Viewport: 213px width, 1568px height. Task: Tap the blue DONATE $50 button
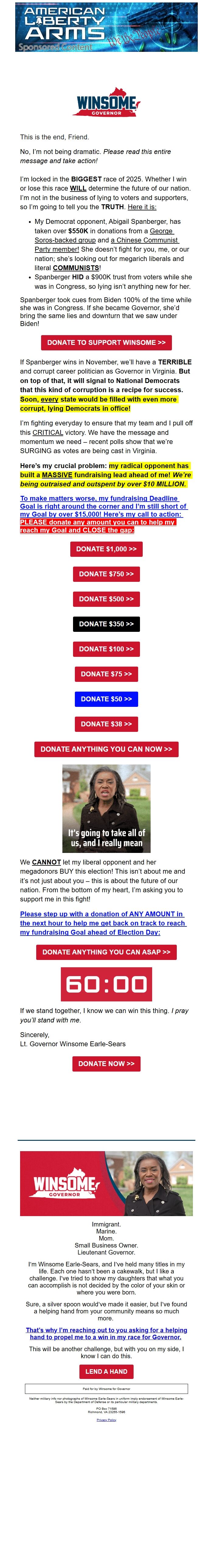pos(106,699)
